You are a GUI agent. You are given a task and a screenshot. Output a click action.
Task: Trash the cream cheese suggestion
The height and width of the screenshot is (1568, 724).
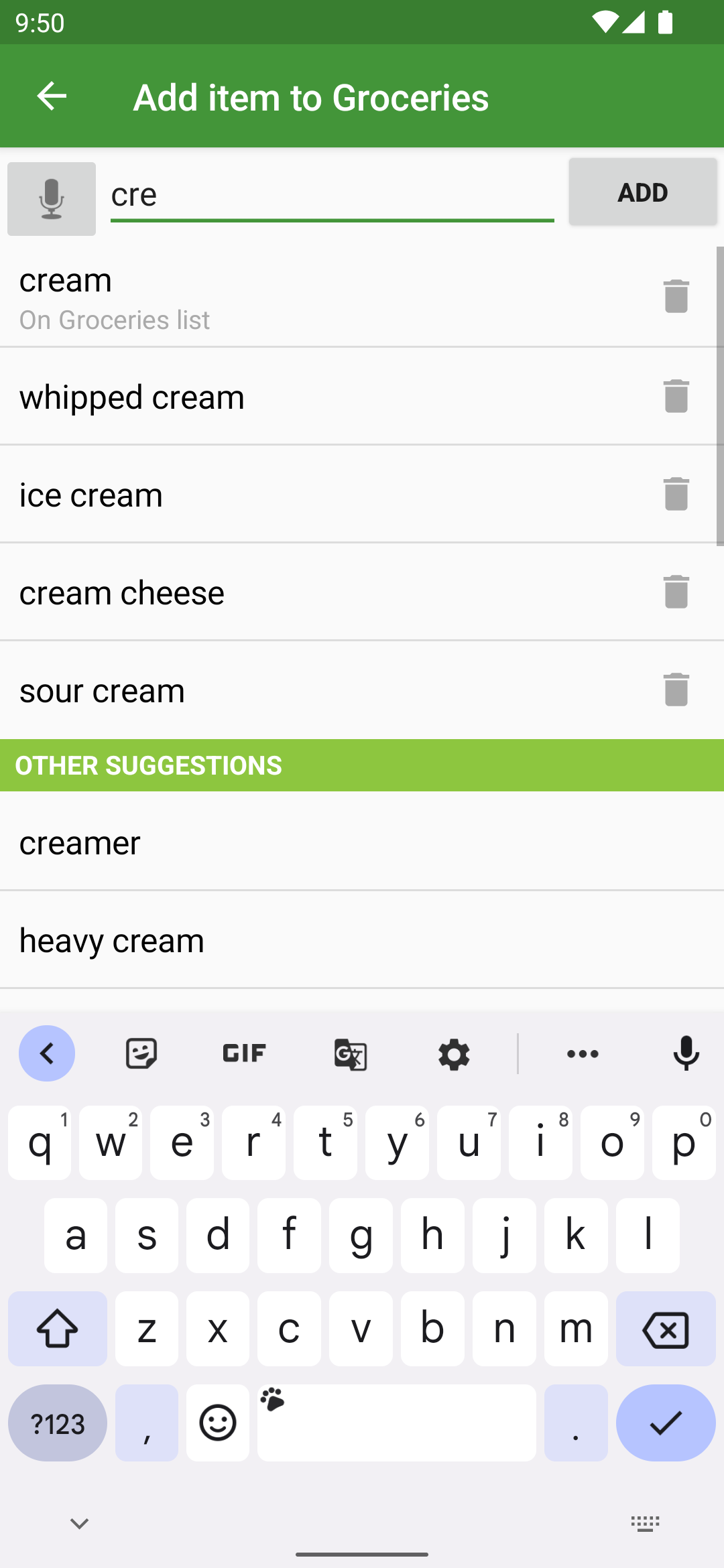(x=676, y=592)
